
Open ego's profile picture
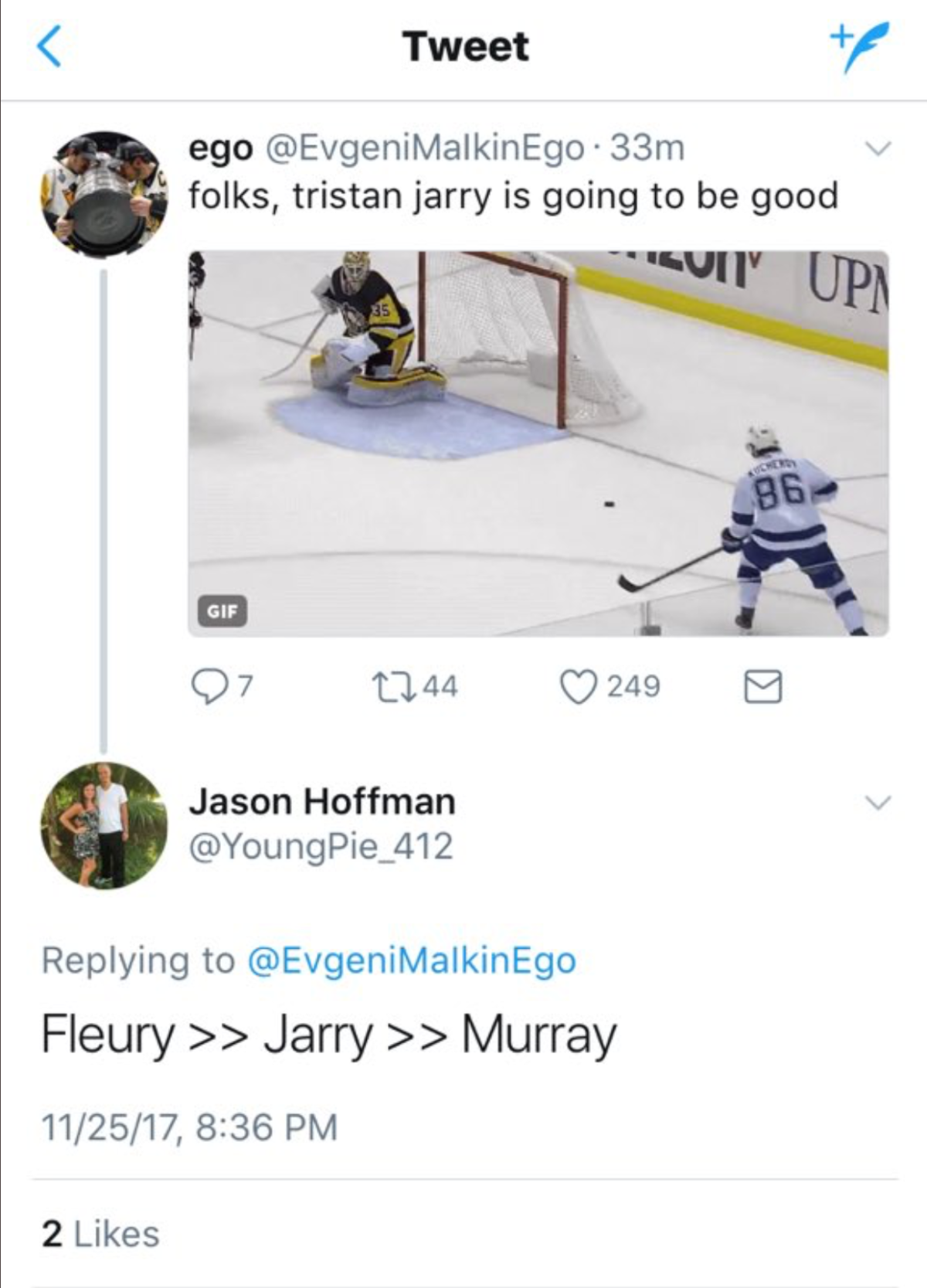coord(104,193)
